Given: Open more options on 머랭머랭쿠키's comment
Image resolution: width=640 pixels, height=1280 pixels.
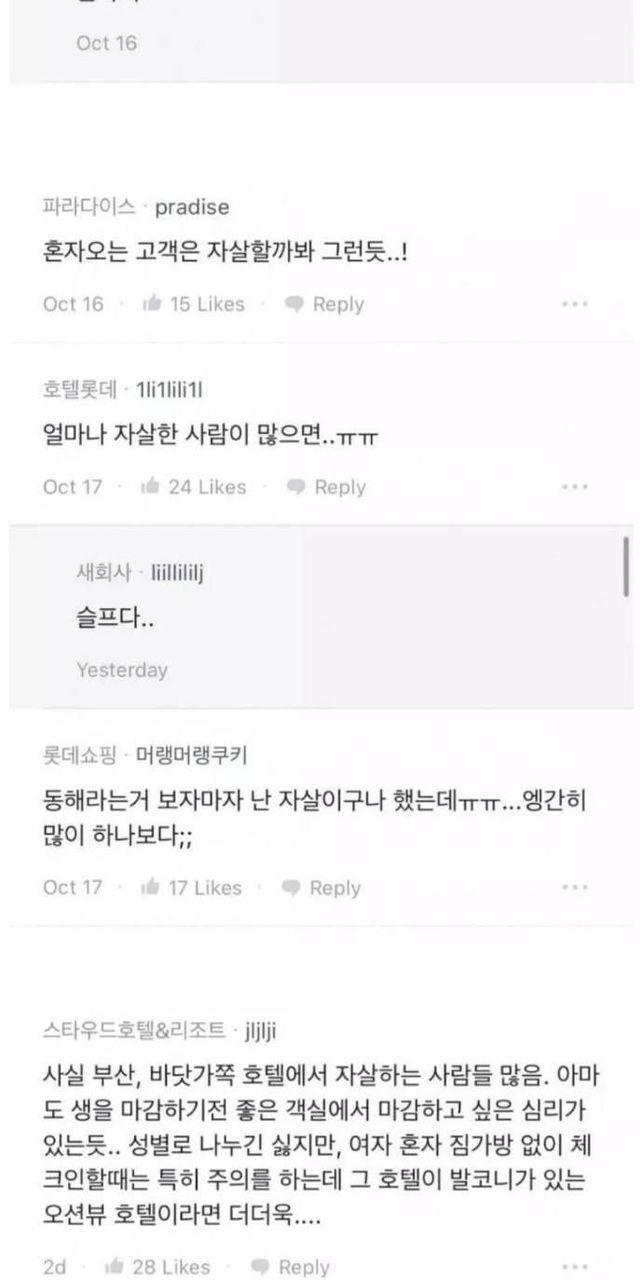Looking at the screenshot, I should tap(575, 888).
